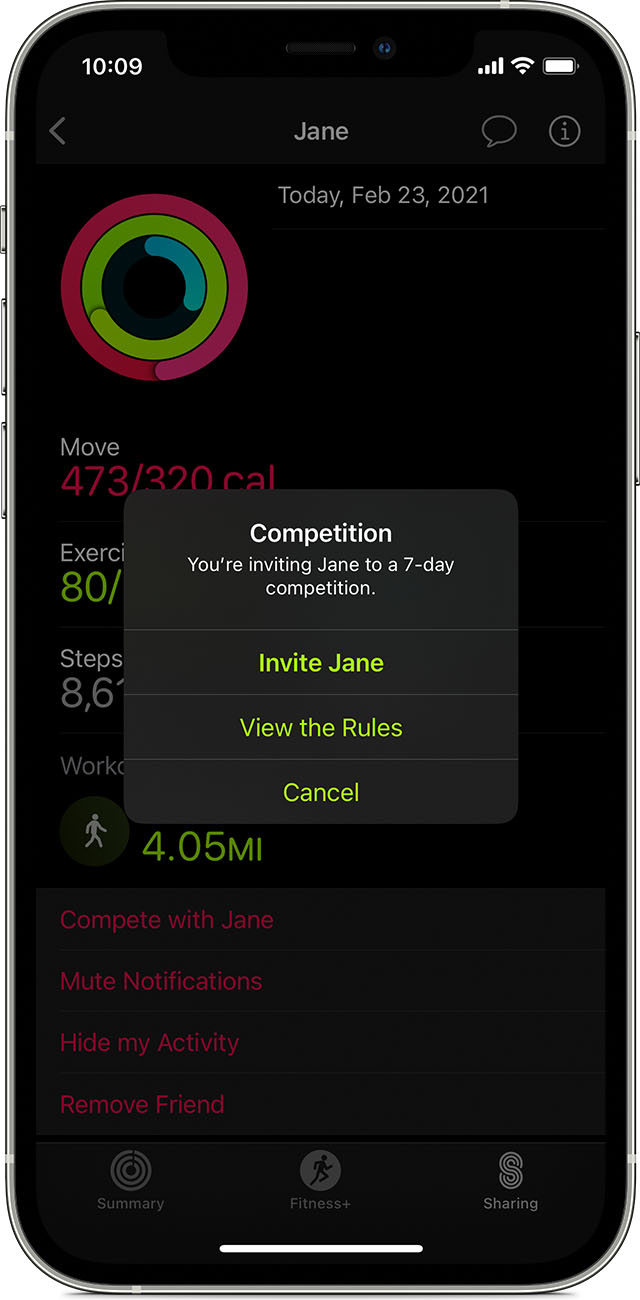Screen dimensions: 640x1300
Task: Switch to the Summary tab
Action: click(130, 1180)
